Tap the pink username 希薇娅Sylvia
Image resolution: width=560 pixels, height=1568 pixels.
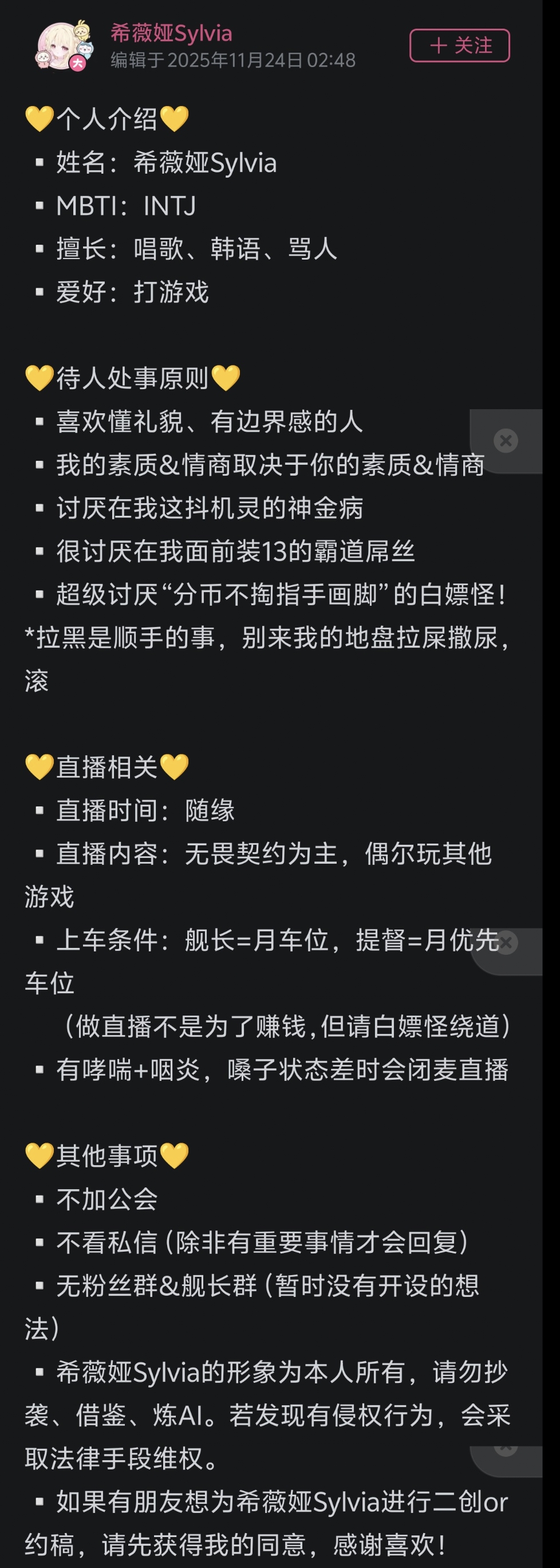(x=171, y=33)
